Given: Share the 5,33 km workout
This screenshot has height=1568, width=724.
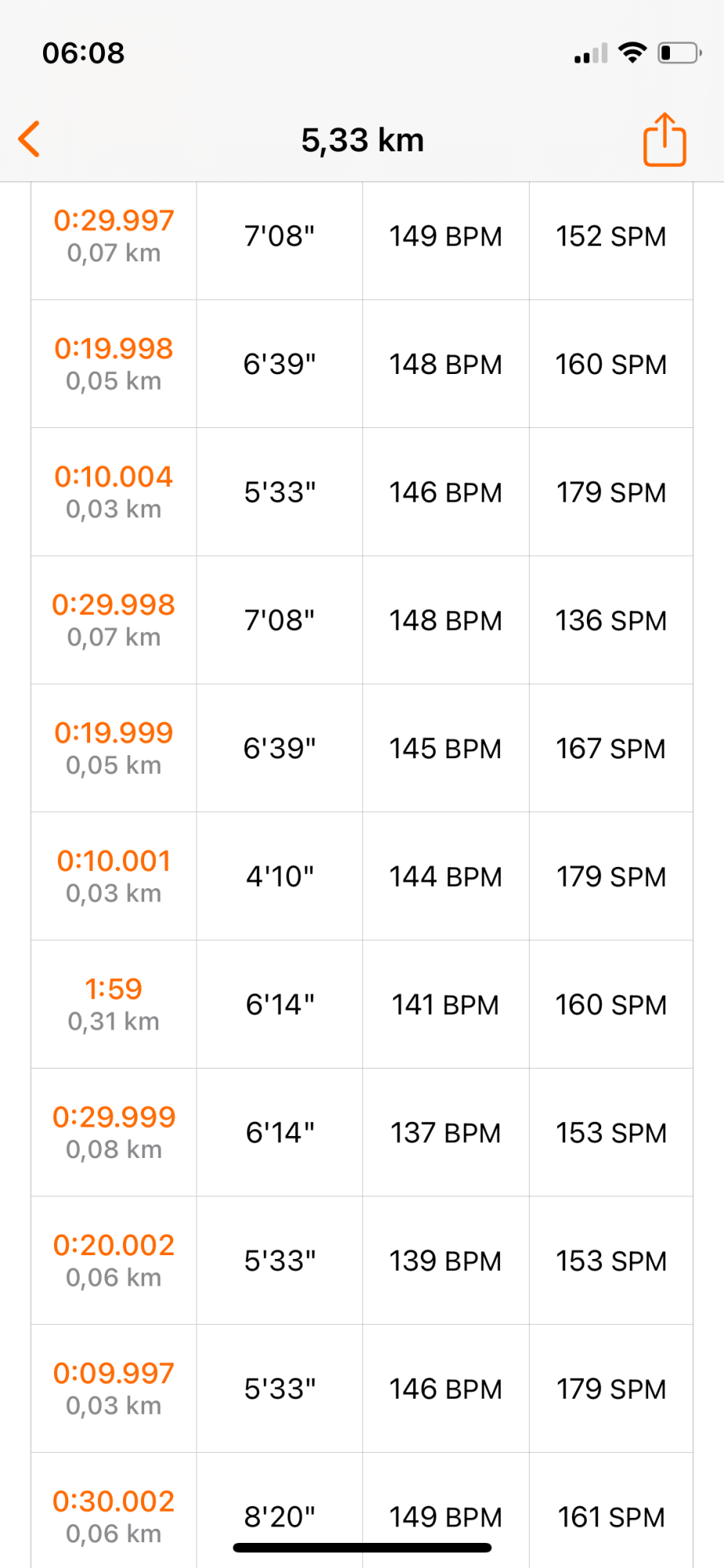Looking at the screenshot, I should [x=664, y=140].
